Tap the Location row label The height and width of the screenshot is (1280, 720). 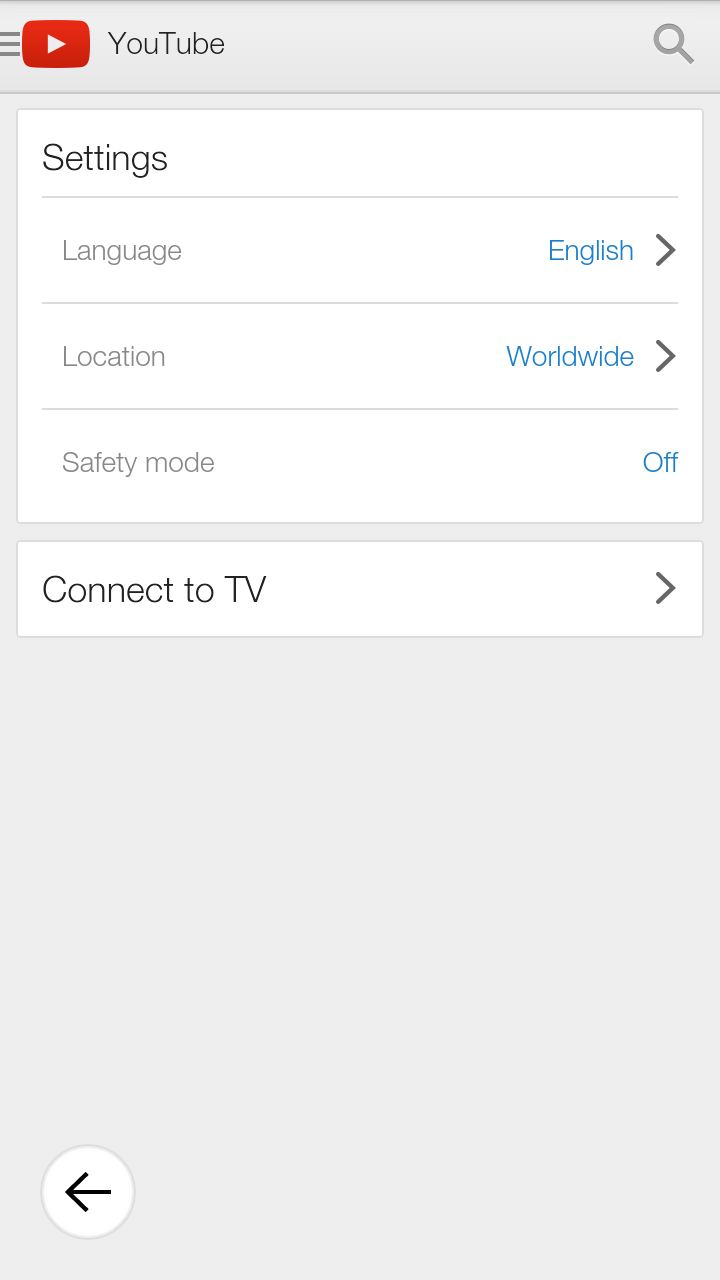coord(113,356)
